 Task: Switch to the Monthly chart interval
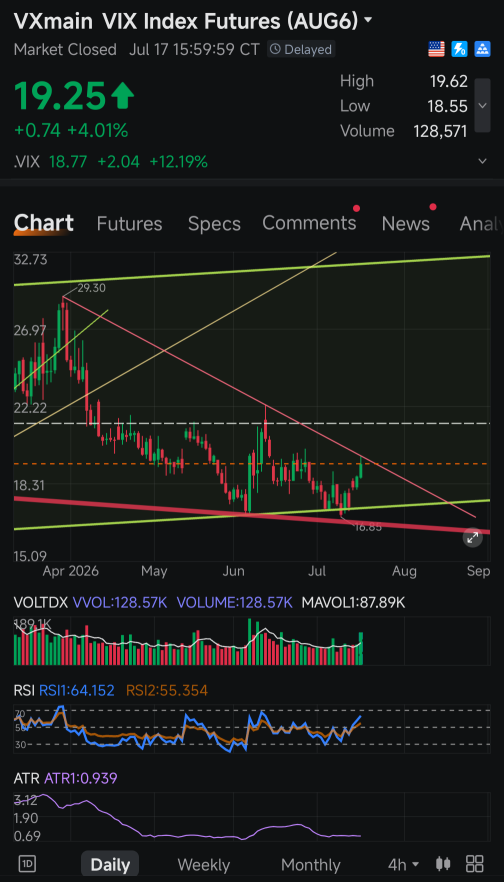310,865
